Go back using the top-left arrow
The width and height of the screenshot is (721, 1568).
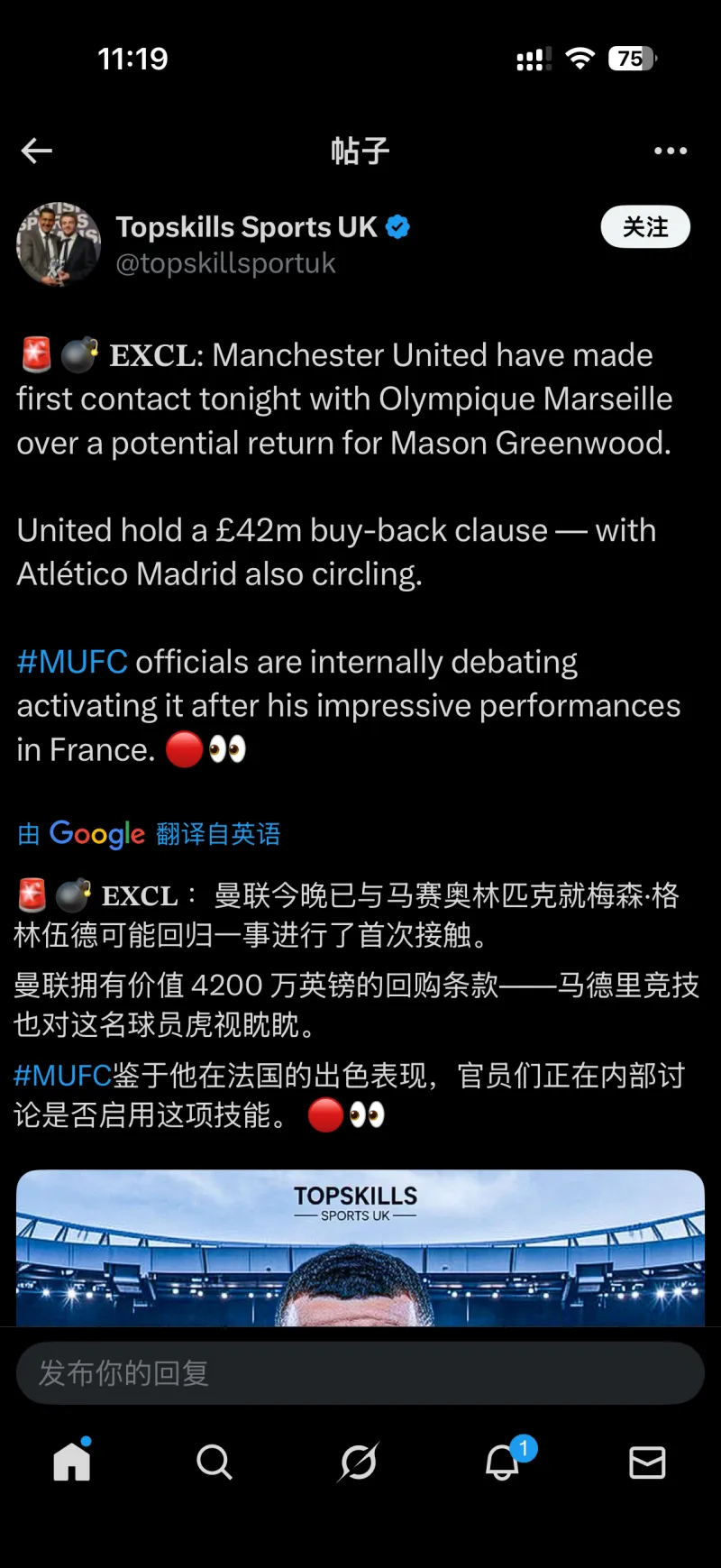coord(37,151)
